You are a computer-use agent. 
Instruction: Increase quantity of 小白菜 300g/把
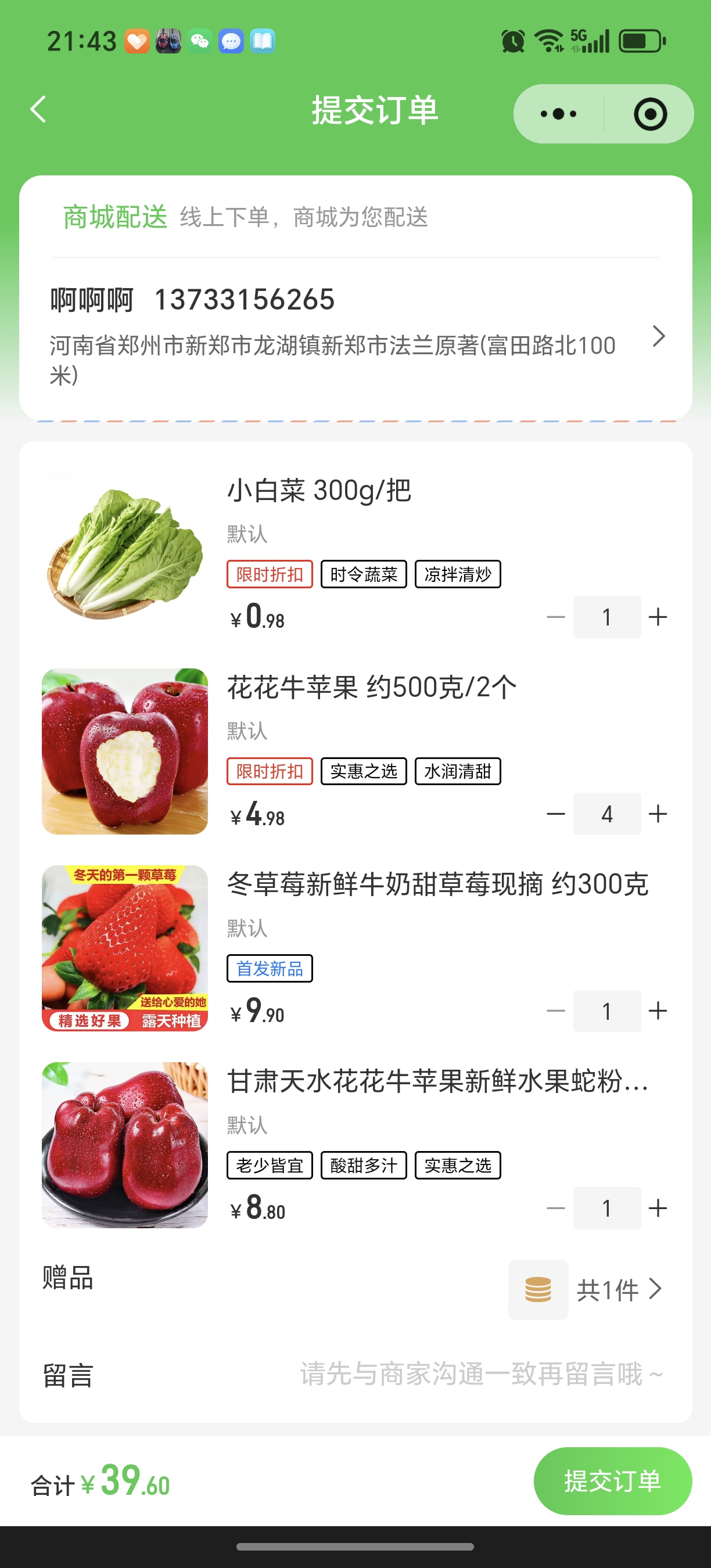[x=658, y=617]
